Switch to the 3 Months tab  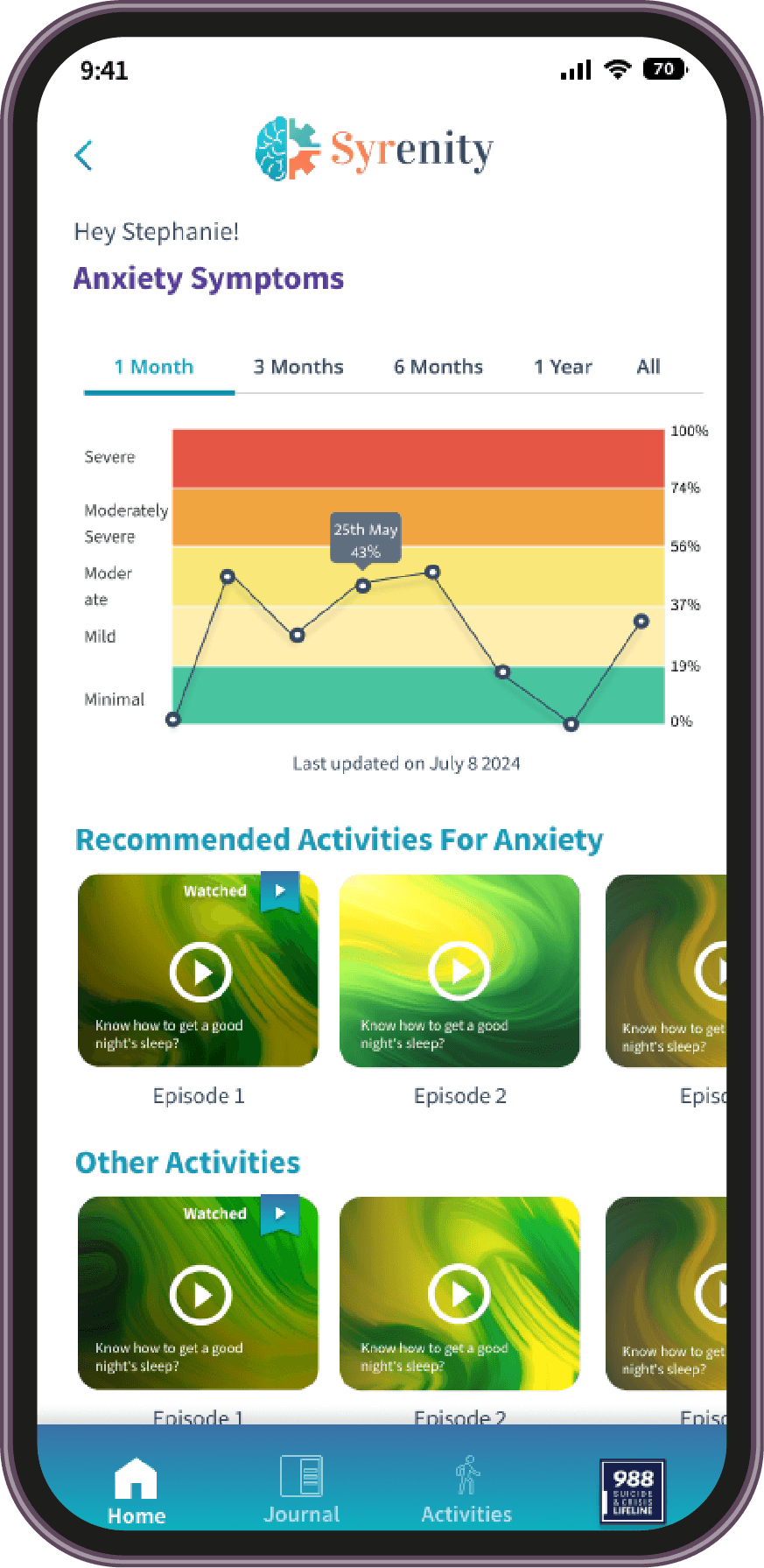click(298, 367)
